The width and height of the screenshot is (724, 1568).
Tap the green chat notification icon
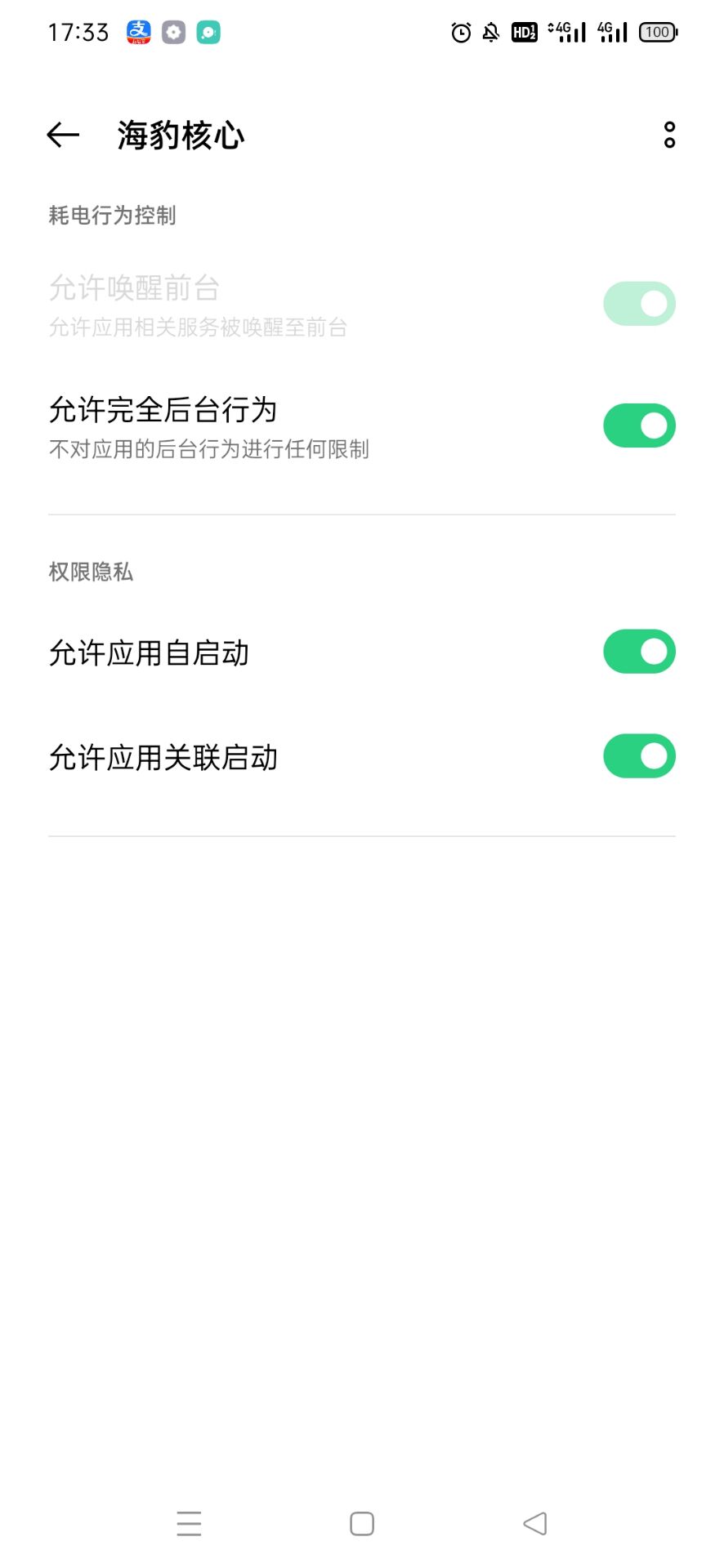coord(208,32)
